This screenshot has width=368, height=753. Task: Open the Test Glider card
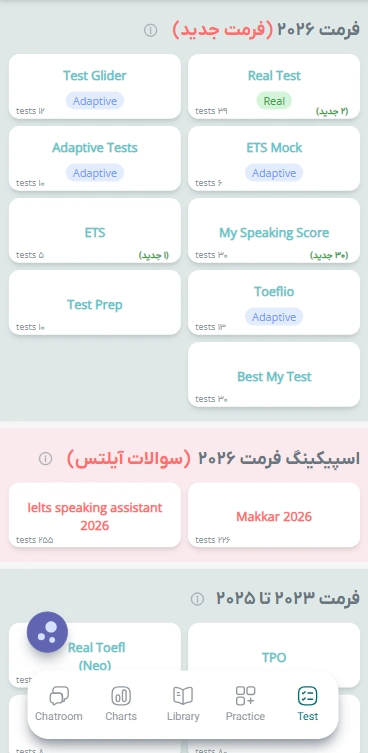(95, 86)
